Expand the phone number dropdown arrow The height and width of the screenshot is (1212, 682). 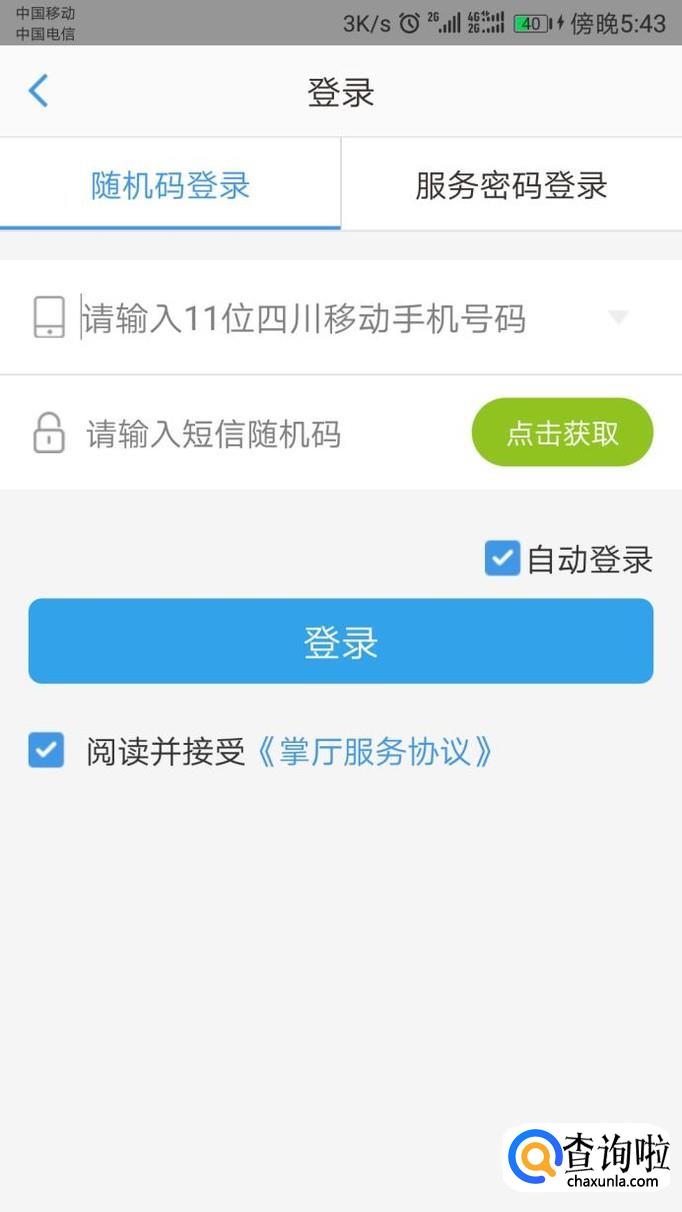pyautogui.click(x=618, y=318)
